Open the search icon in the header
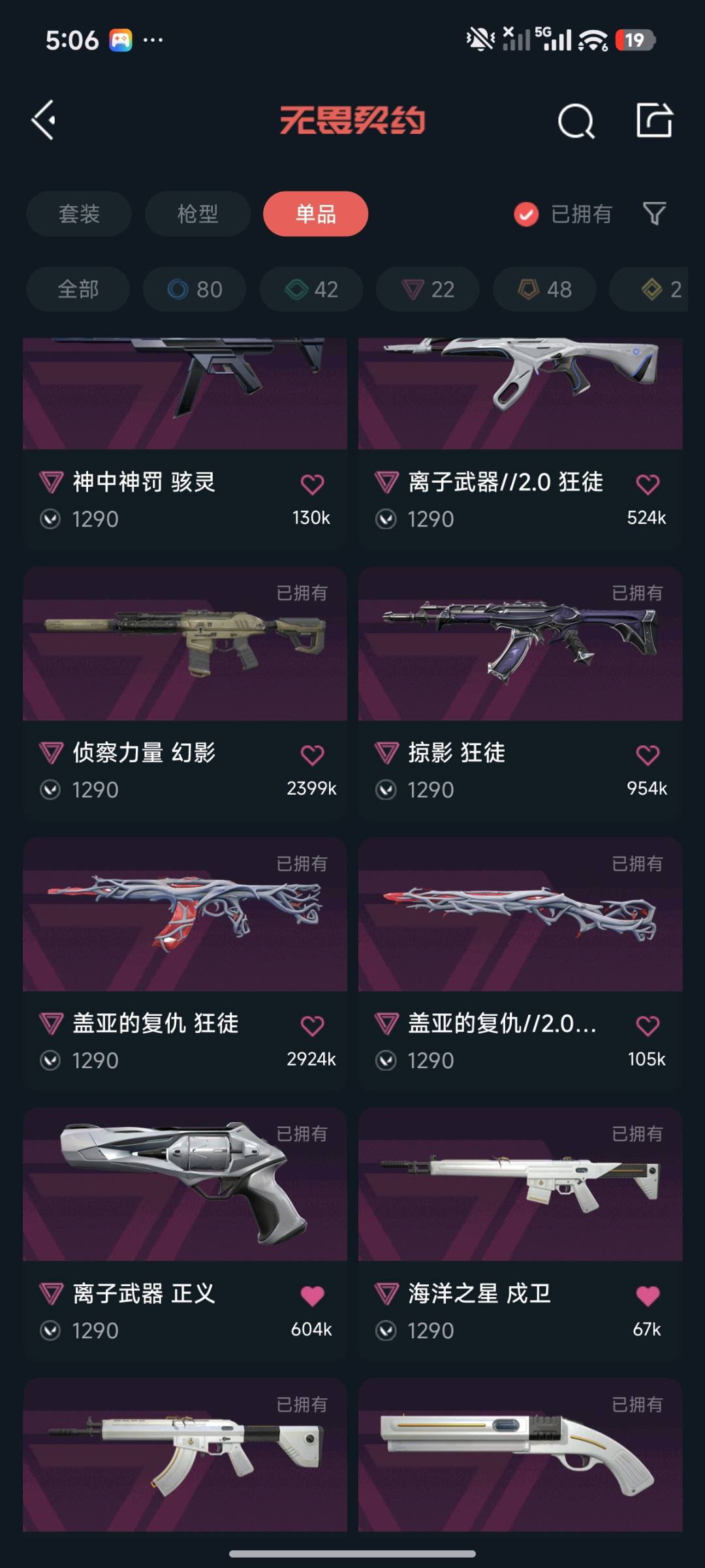 [x=576, y=121]
